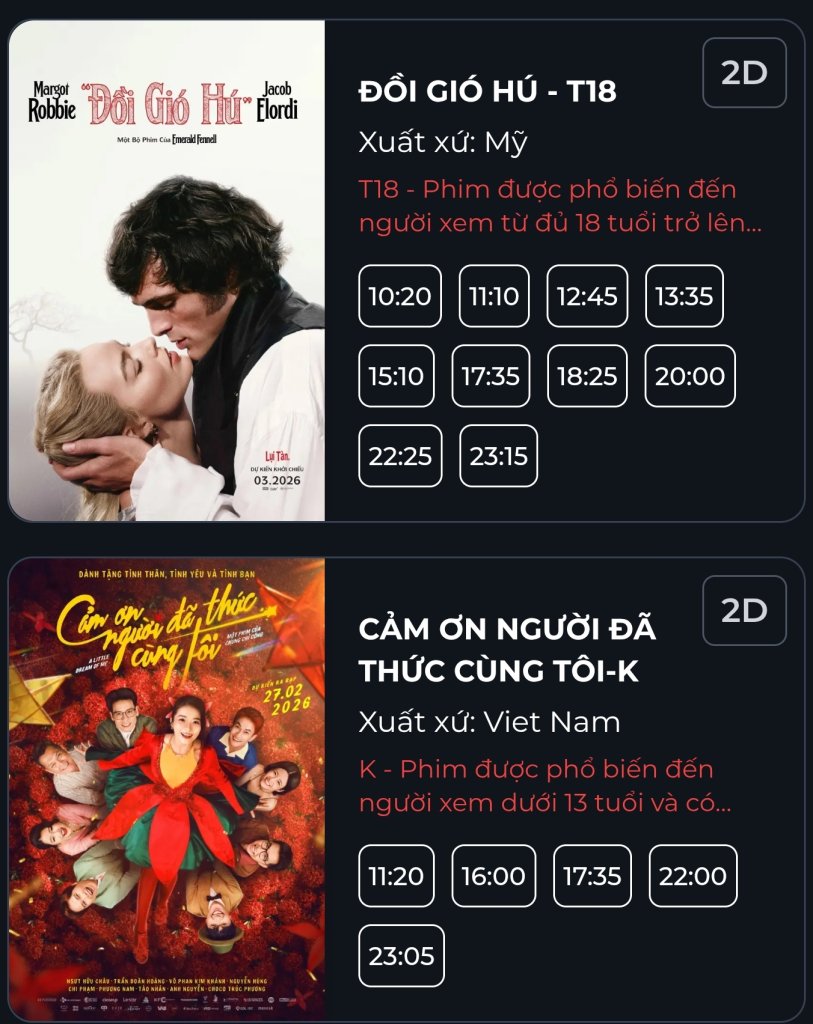Book the 13:35 screening of Đồi Gió Hú

[x=684, y=296]
